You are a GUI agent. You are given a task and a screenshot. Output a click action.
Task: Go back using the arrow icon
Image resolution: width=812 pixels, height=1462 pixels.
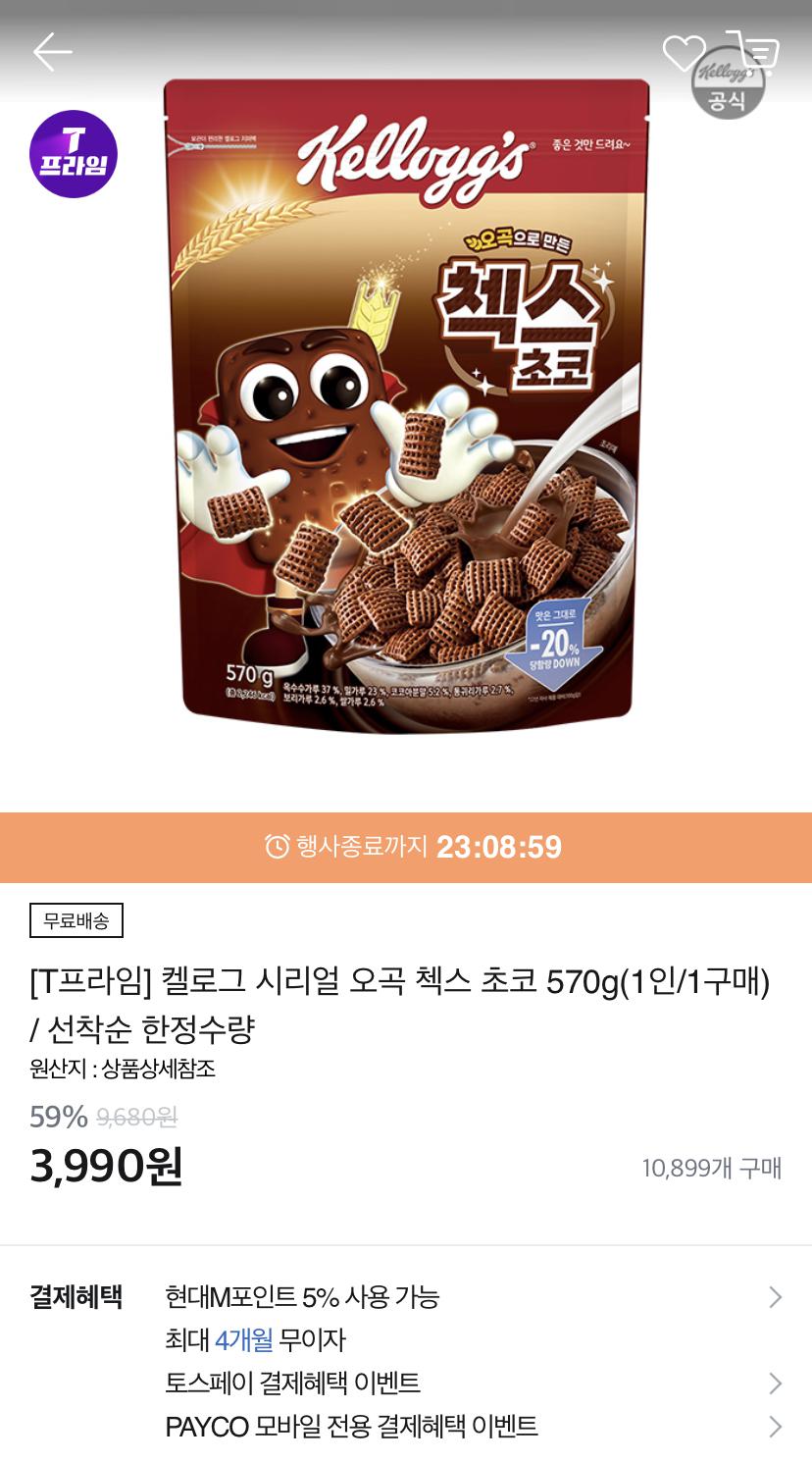52,52
